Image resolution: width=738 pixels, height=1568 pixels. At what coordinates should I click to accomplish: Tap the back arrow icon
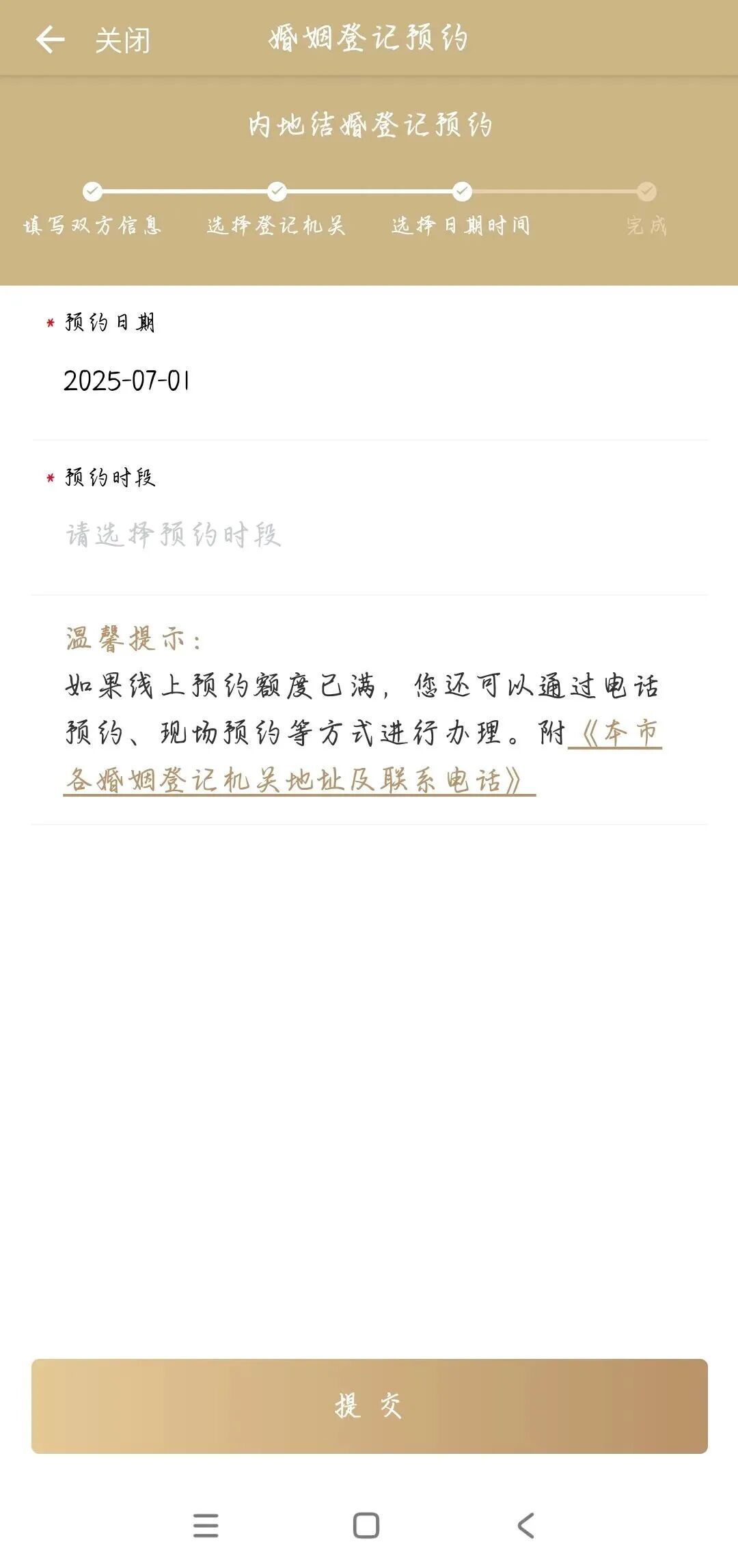click(x=50, y=40)
